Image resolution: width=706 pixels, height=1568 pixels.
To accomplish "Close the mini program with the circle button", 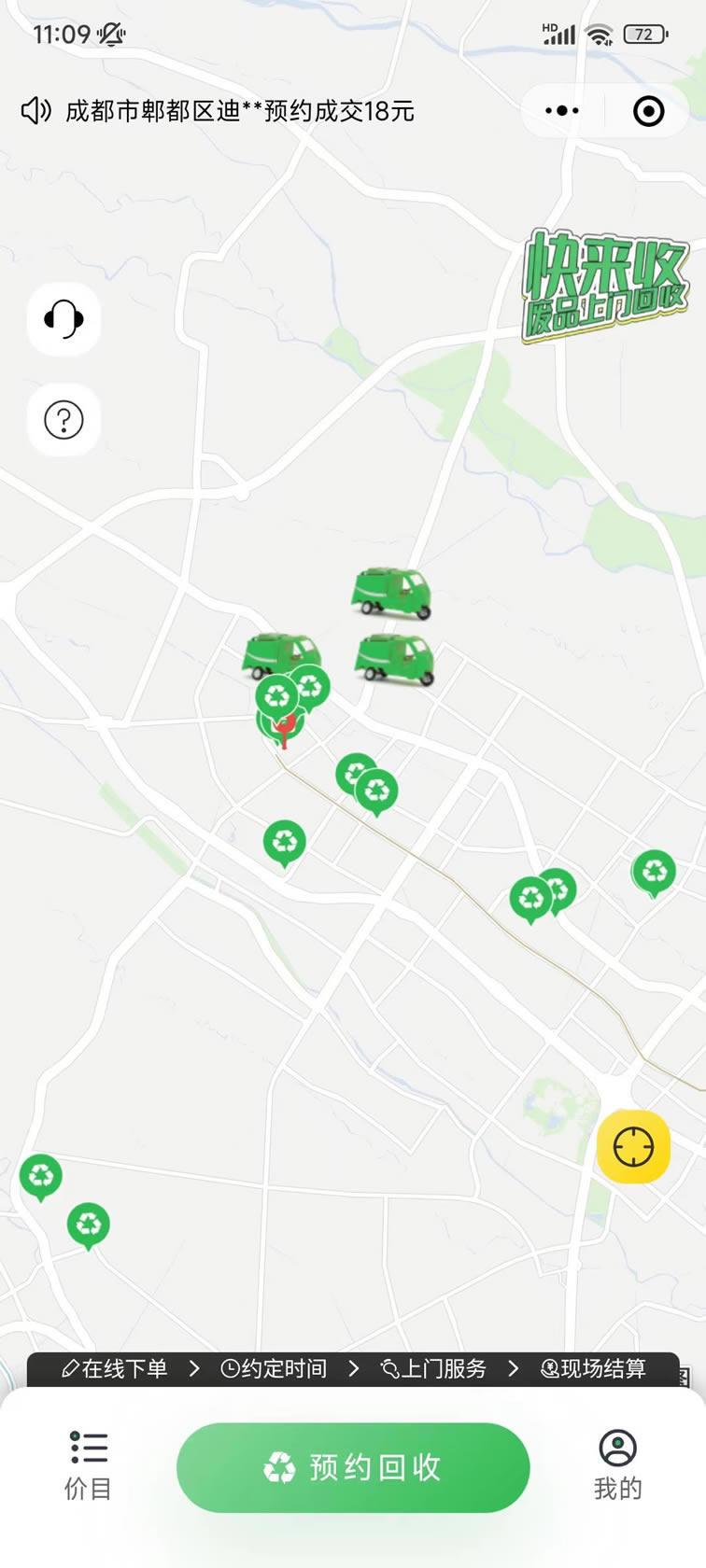I will 648,111.
